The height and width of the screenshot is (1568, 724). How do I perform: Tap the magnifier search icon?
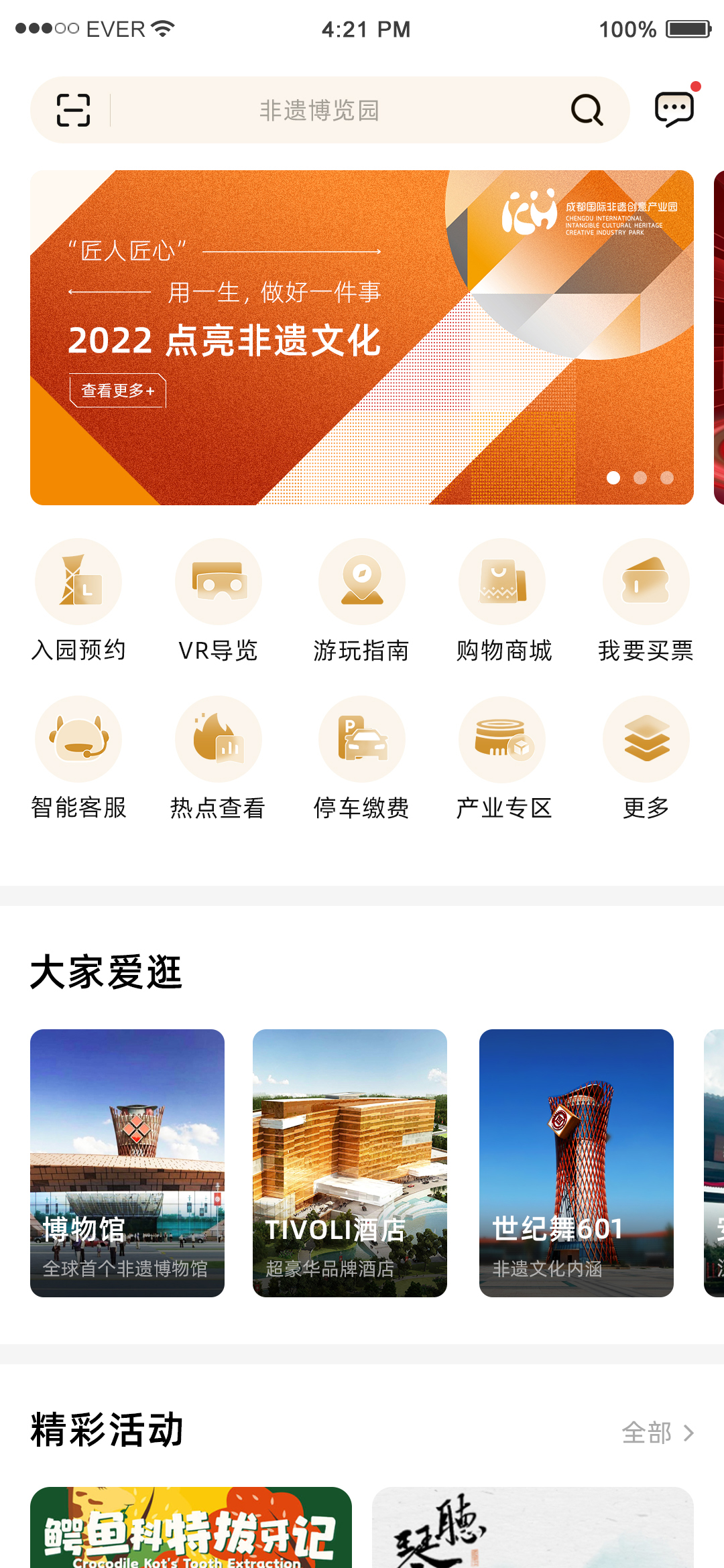coord(587,110)
